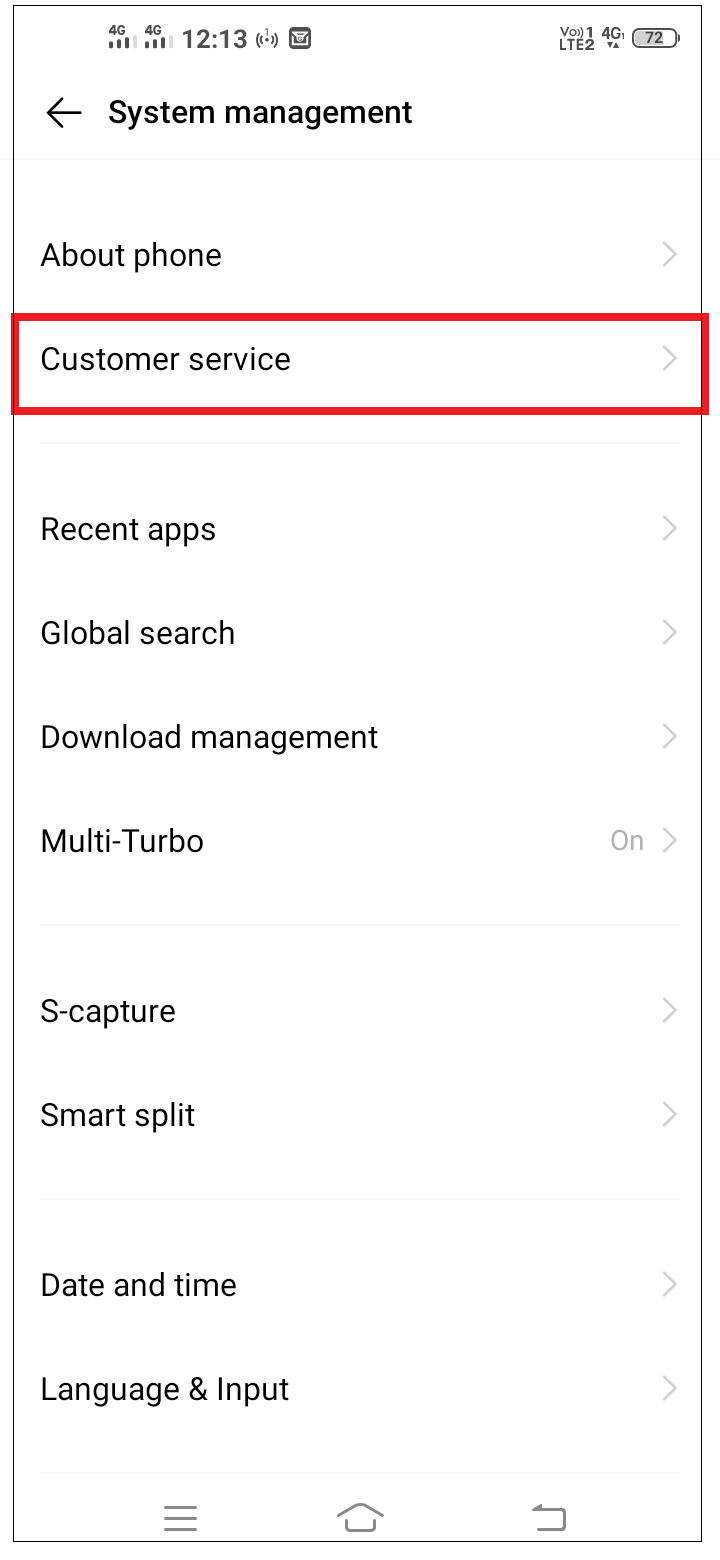Open Language & Input settings
Image resolution: width=720 pixels, height=1560 pixels.
pyautogui.click(x=360, y=1389)
